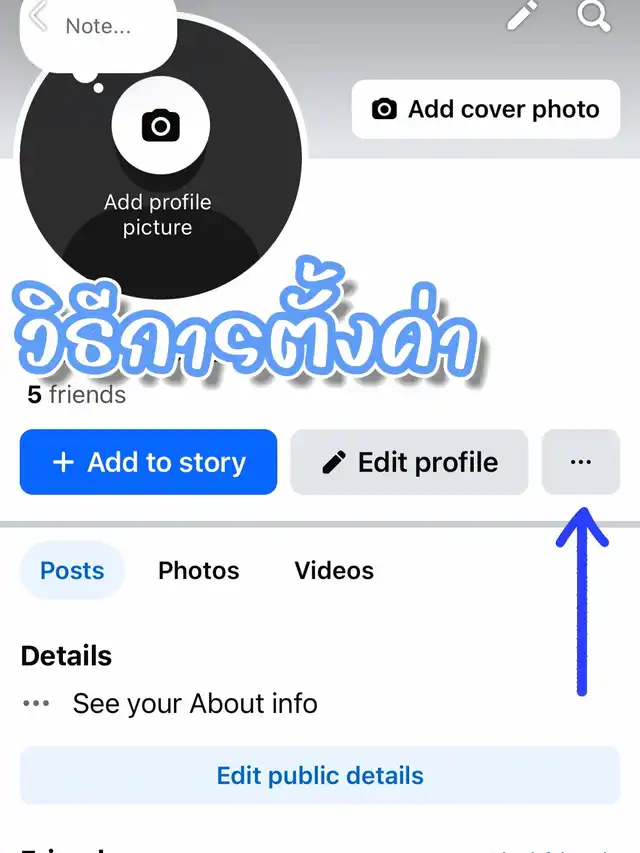Open Edit profile
The image size is (640, 853).
409,462
